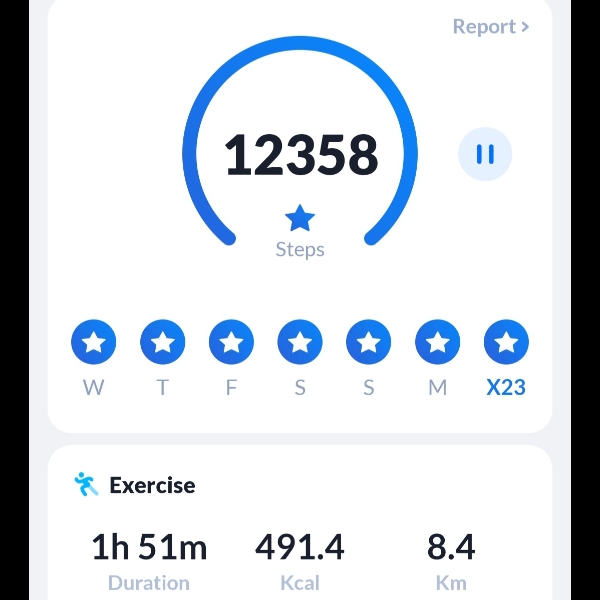Select Wednesday's star badge
The height and width of the screenshot is (600, 600).
pyautogui.click(x=94, y=343)
